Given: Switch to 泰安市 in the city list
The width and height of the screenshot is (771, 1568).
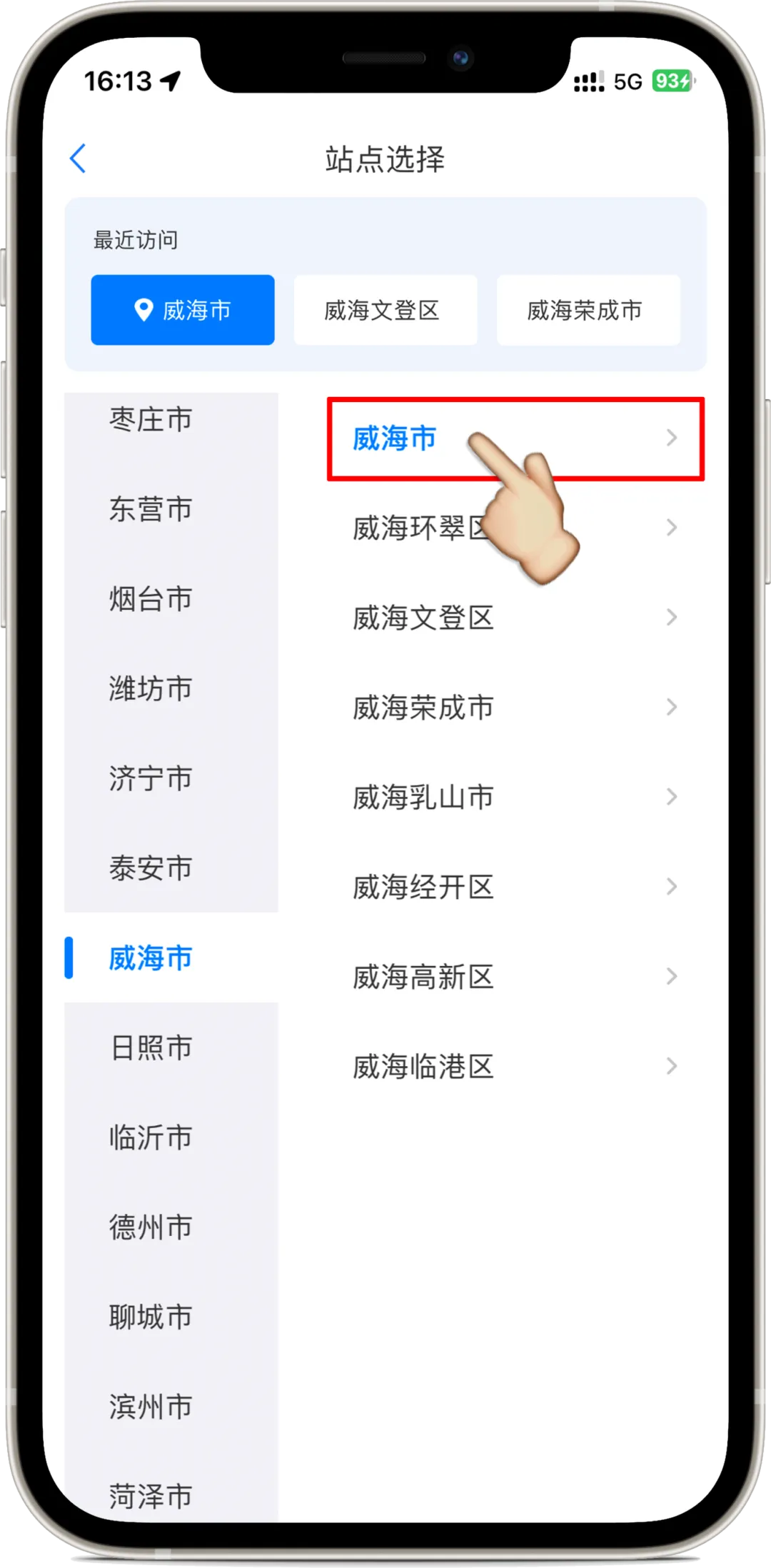Looking at the screenshot, I should point(151,868).
